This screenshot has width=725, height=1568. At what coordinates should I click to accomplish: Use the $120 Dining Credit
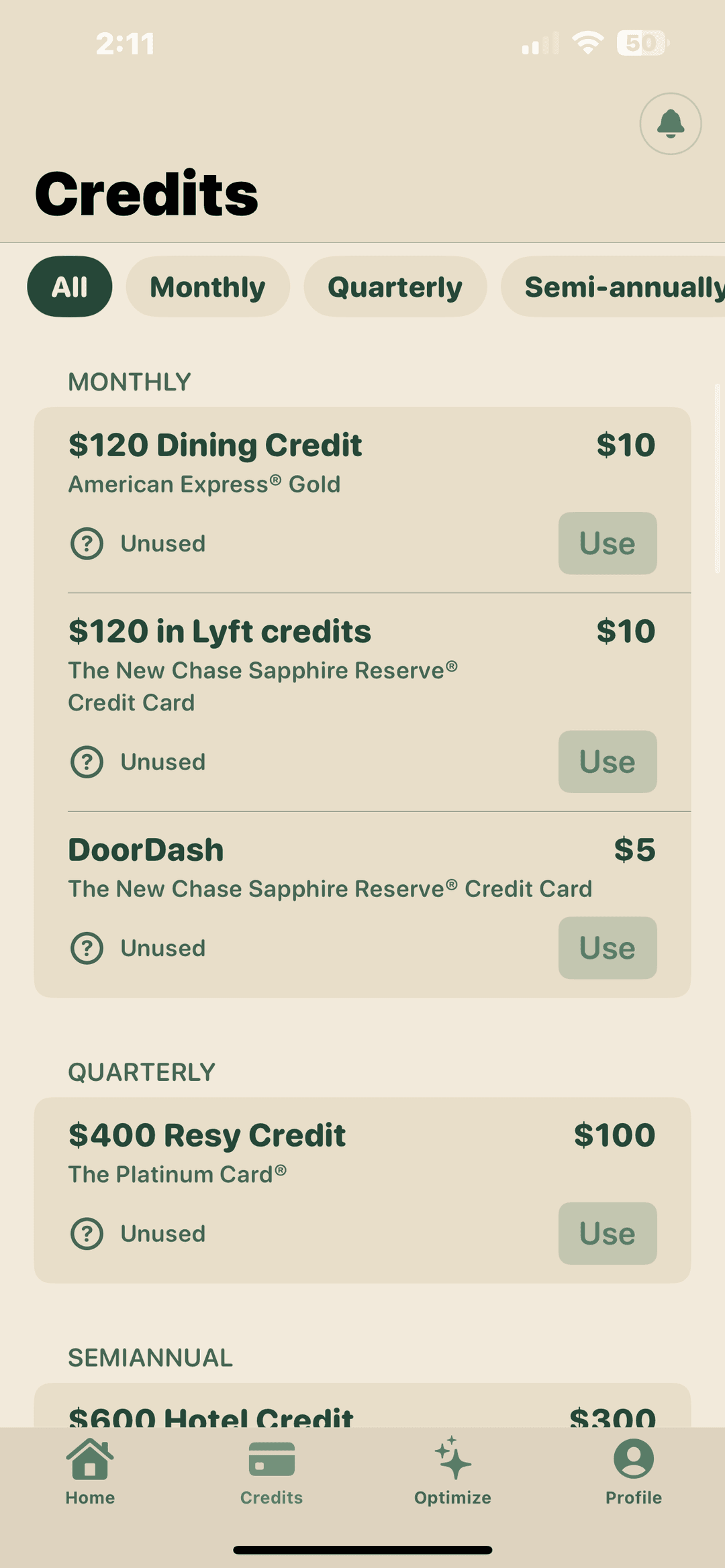(x=607, y=543)
